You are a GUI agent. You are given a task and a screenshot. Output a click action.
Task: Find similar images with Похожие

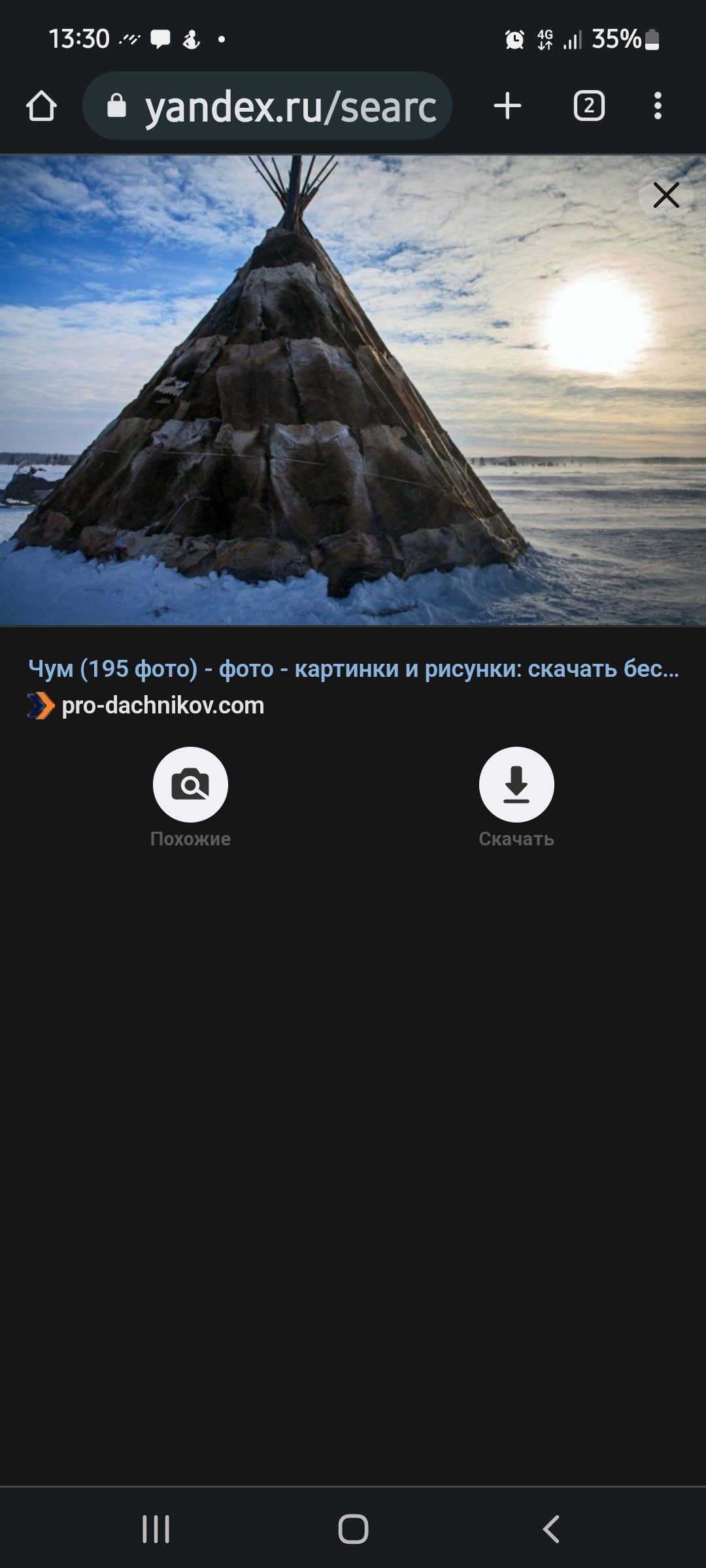190,797
